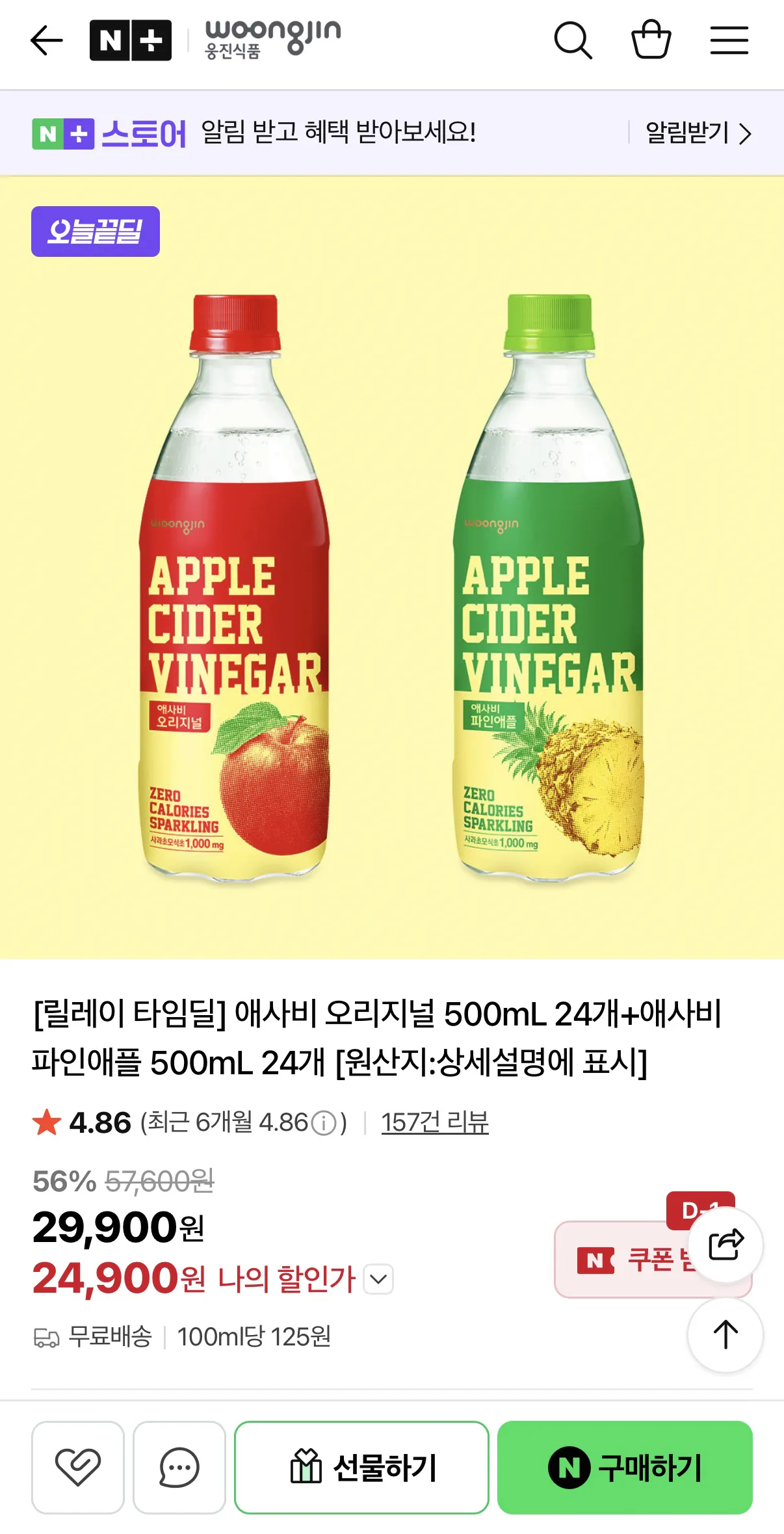Tap the 오늘끝딜 deal badge
Screen dimensions: 784x1534
point(95,233)
